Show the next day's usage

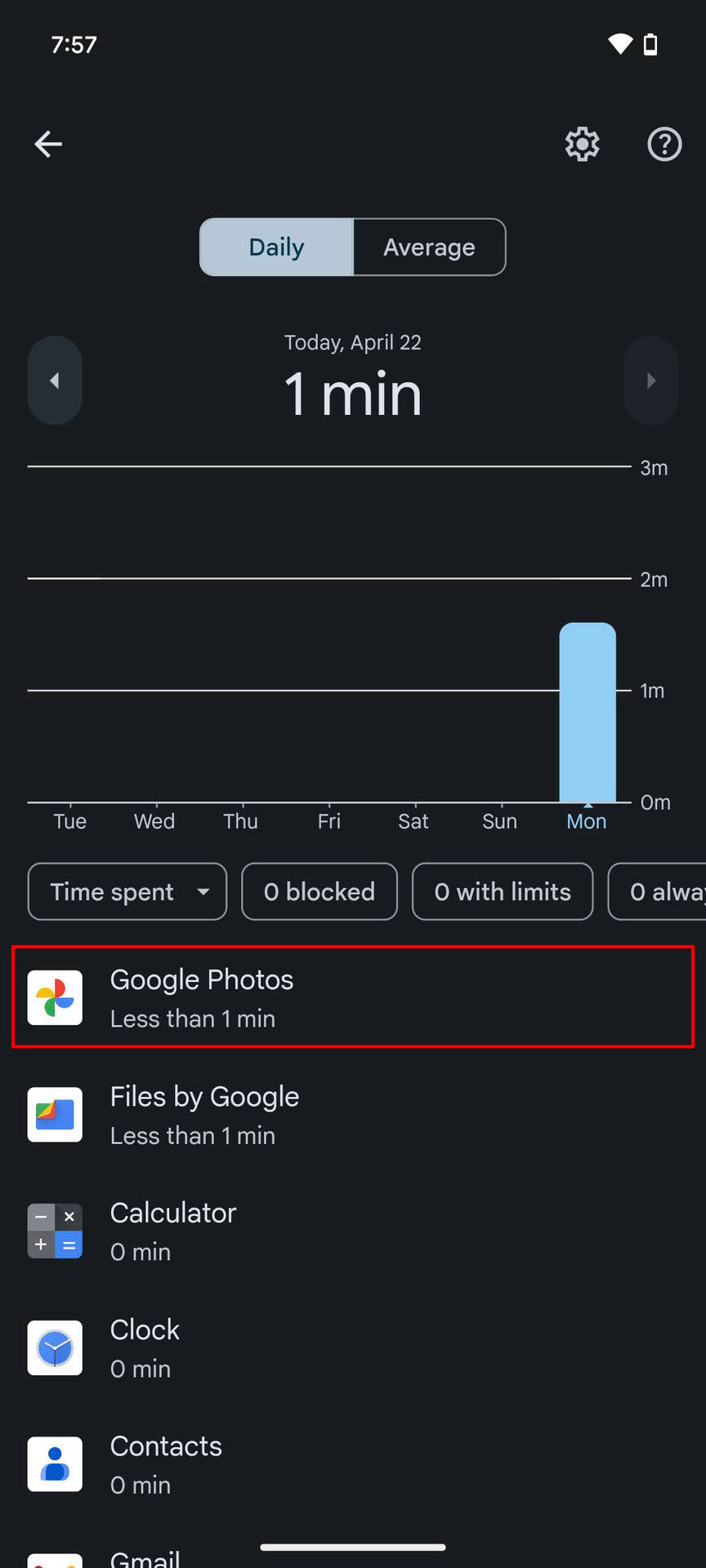pos(650,381)
